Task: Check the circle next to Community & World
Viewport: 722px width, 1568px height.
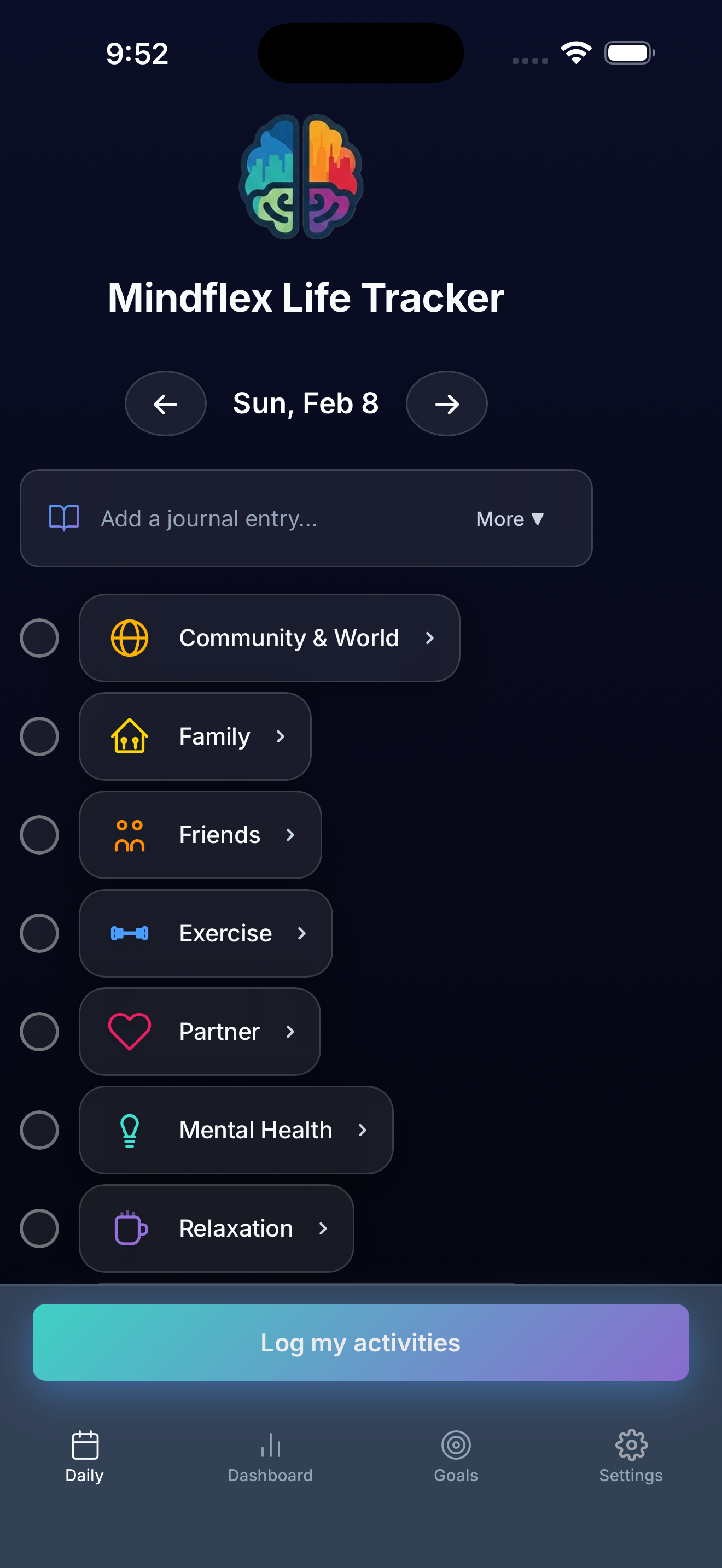Action: click(x=39, y=638)
